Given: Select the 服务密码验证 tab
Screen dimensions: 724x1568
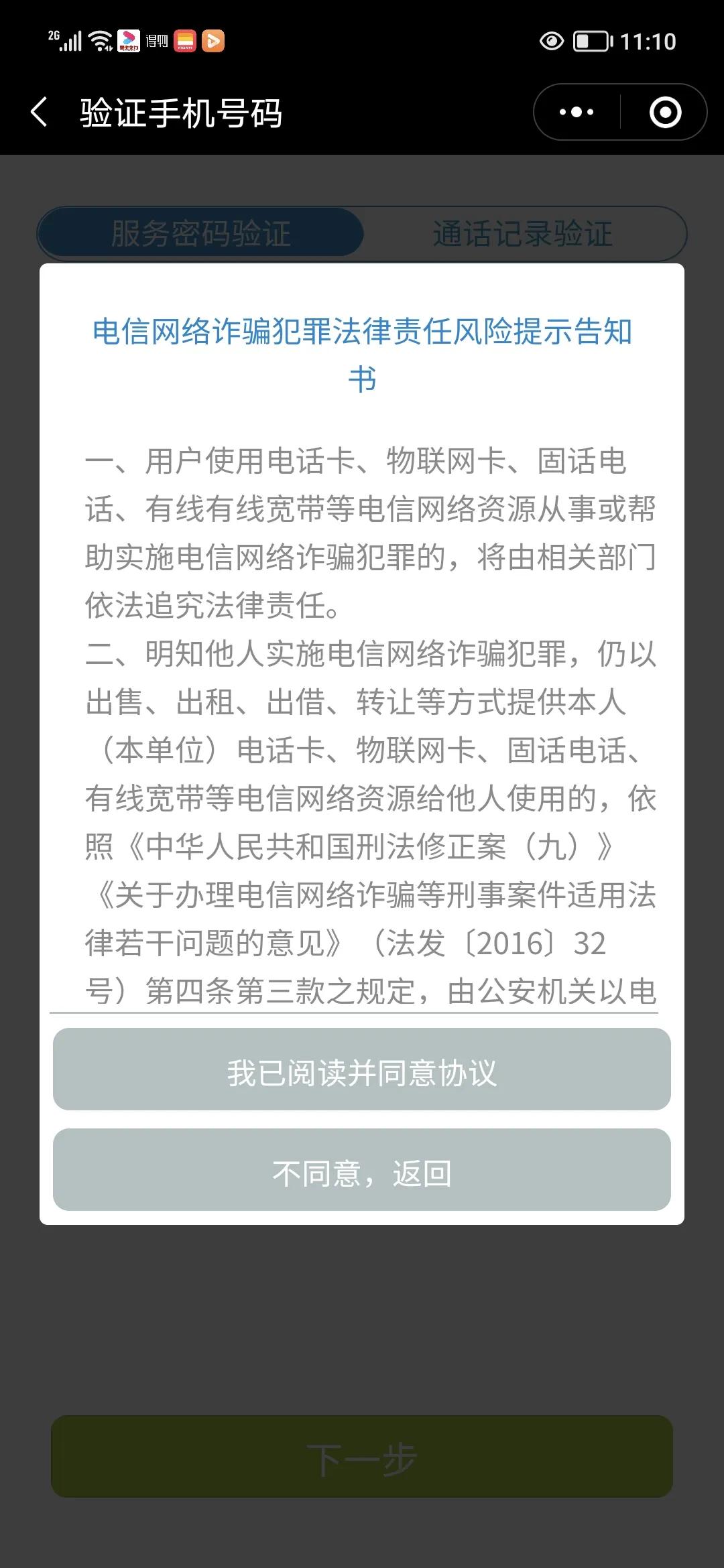Looking at the screenshot, I should [x=200, y=233].
